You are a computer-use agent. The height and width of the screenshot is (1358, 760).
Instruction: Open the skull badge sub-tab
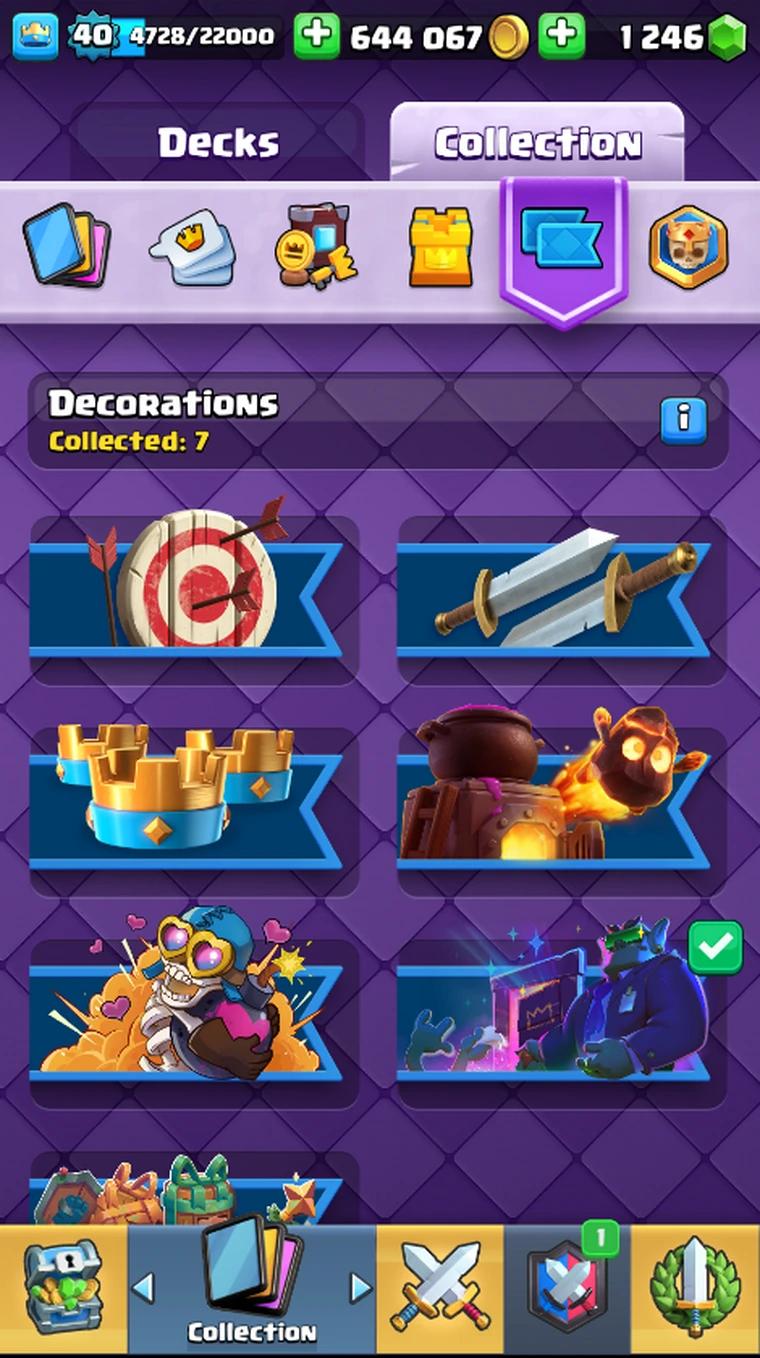tap(688, 246)
